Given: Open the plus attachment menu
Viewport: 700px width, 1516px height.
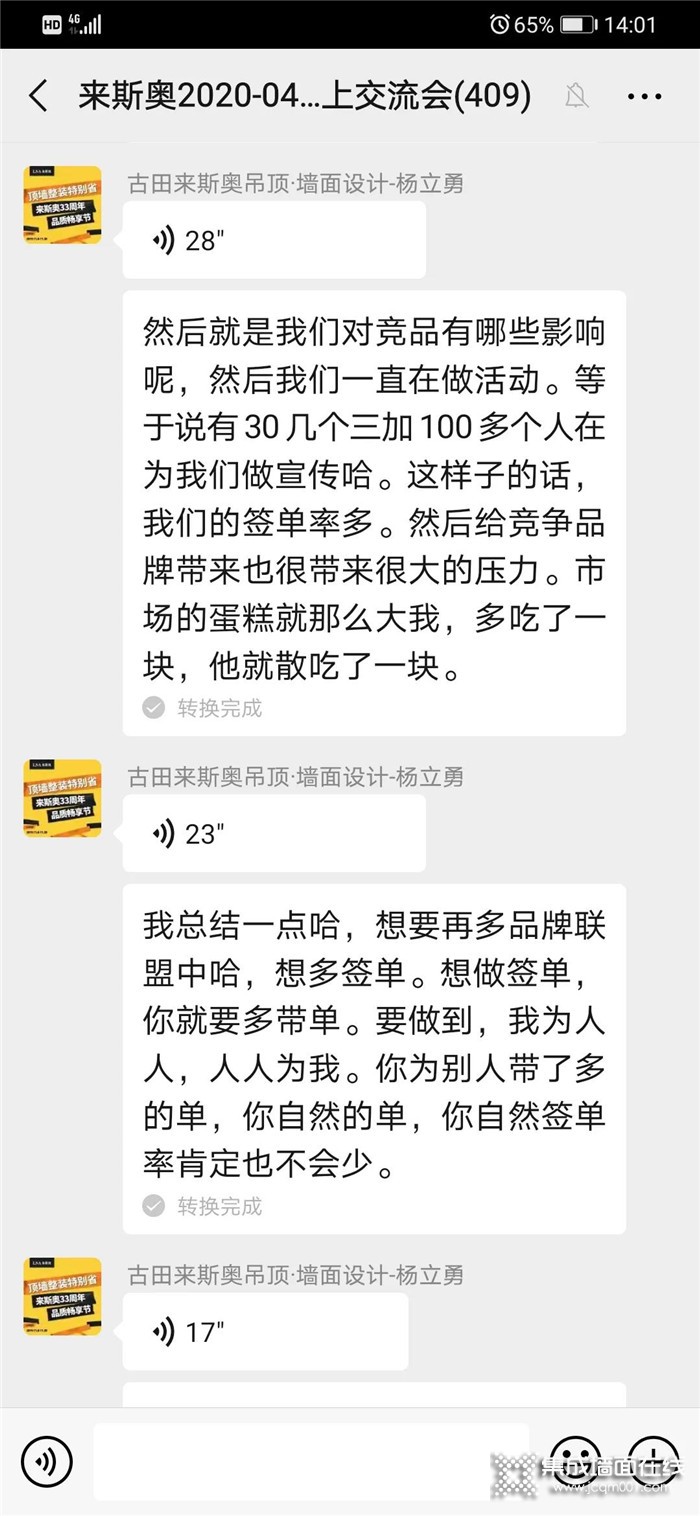Looking at the screenshot, I should tap(654, 1460).
